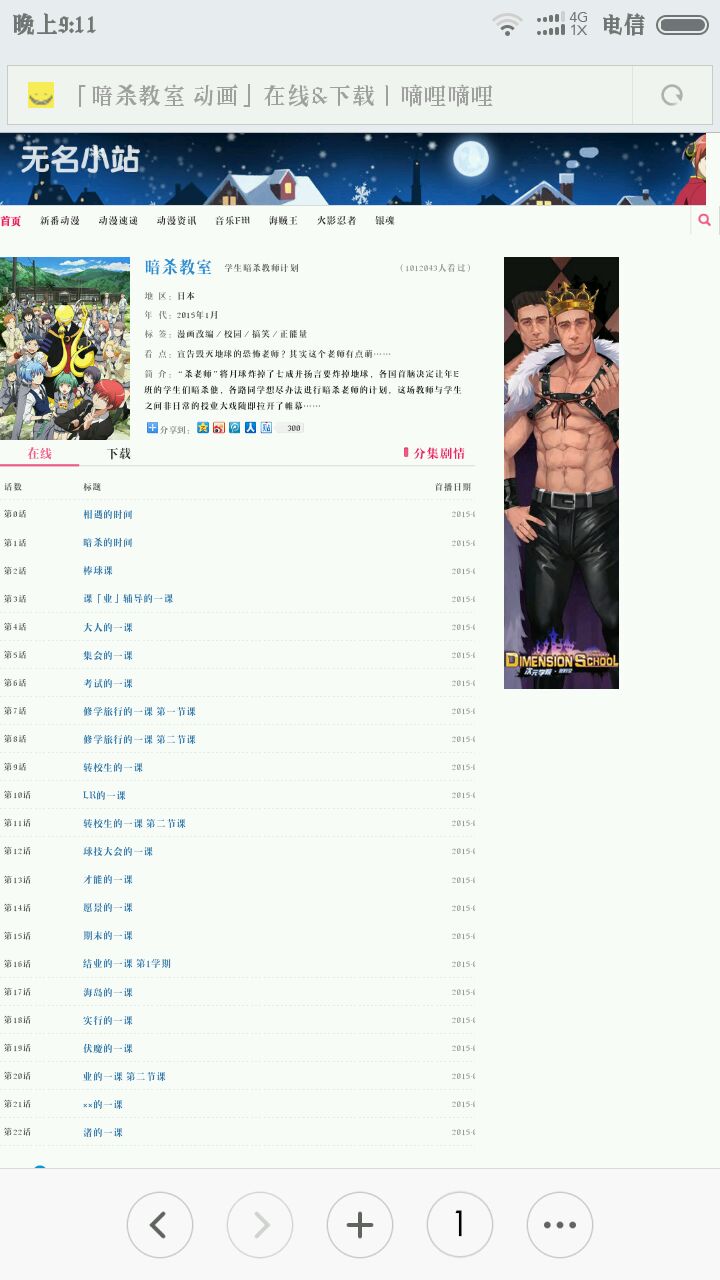Open the 暗杀教室 cover image

(65, 348)
